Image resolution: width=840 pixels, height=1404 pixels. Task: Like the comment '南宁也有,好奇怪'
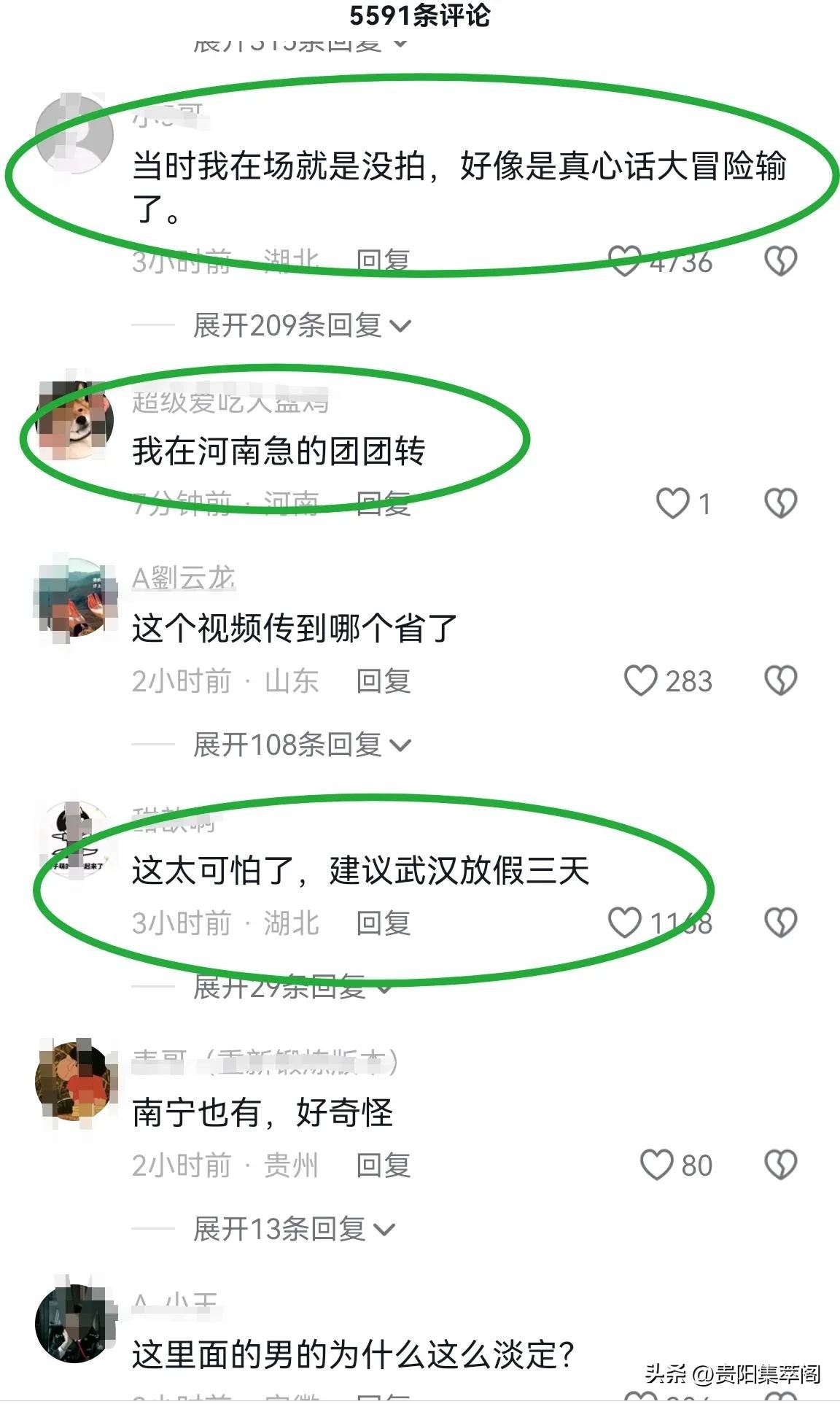(x=656, y=1165)
